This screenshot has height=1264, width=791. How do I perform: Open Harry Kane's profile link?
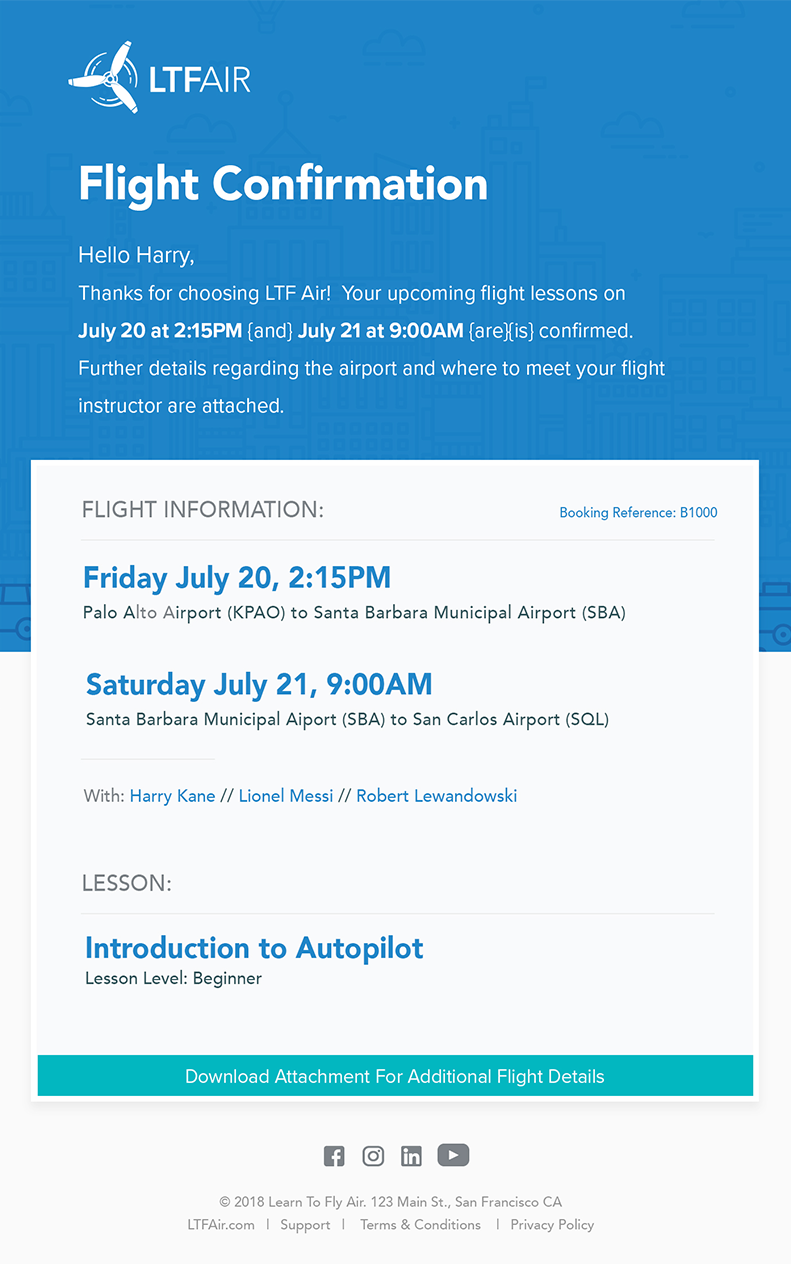[172, 796]
